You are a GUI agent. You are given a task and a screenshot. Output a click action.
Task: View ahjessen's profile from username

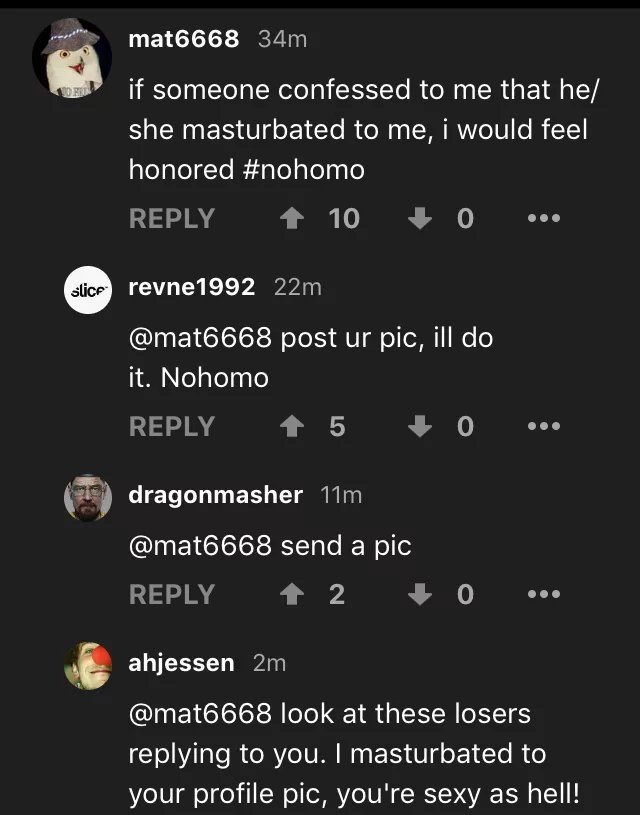point(181,662)
